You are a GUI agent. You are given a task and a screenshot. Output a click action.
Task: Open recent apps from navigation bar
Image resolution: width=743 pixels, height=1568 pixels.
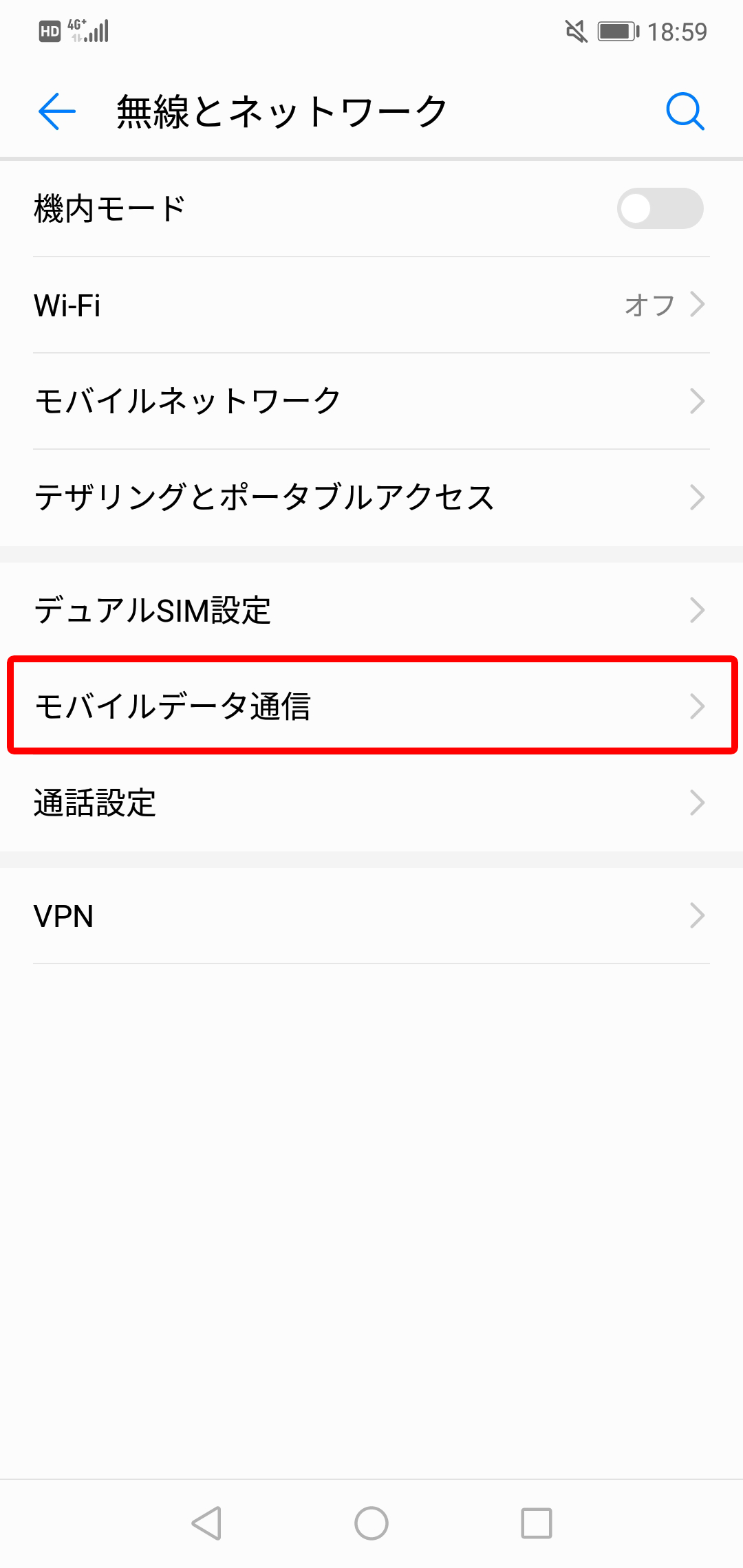(537, 1523)
